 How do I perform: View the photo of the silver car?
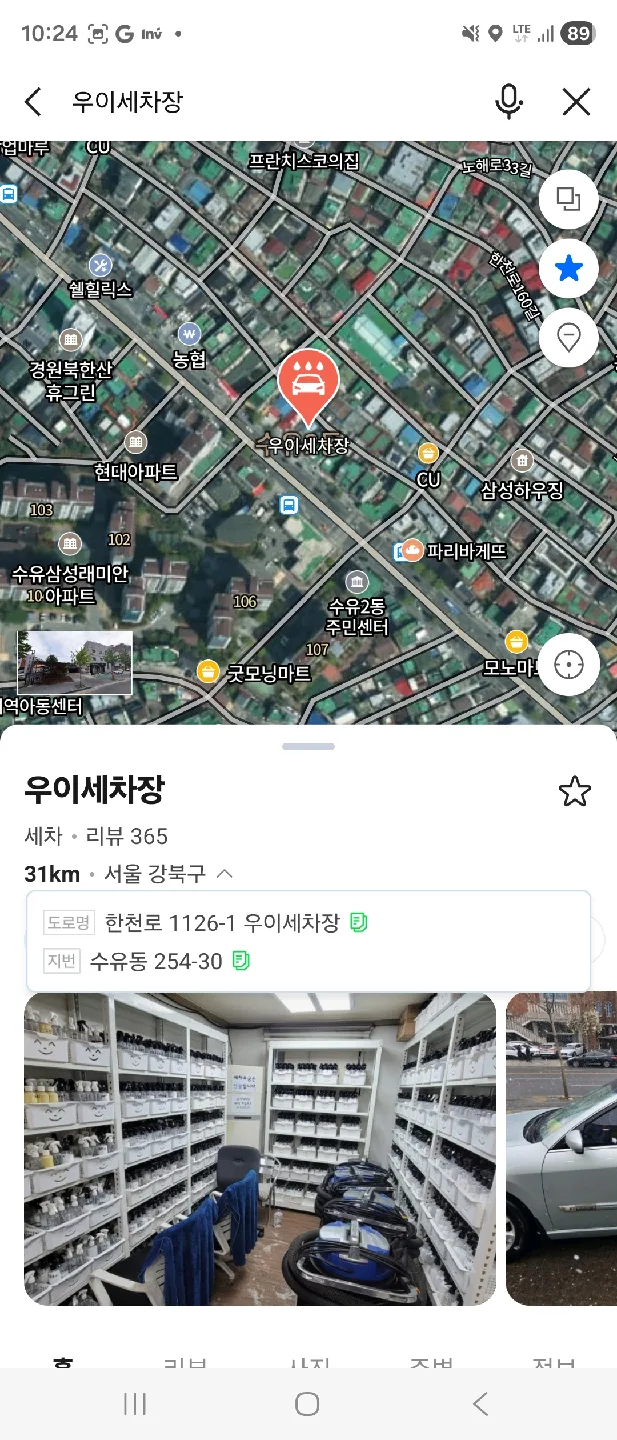[561, 1148]
